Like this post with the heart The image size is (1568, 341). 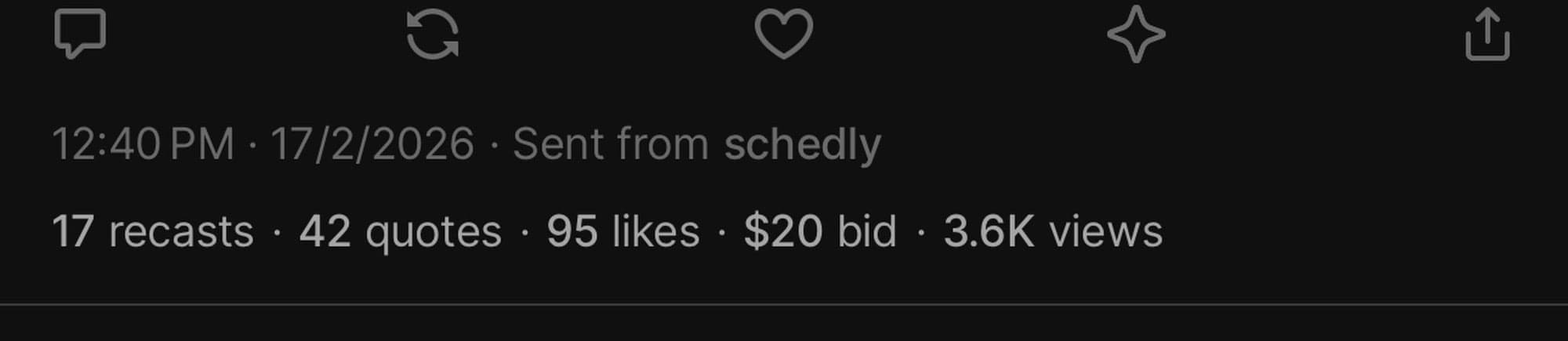tap(783, 34)
